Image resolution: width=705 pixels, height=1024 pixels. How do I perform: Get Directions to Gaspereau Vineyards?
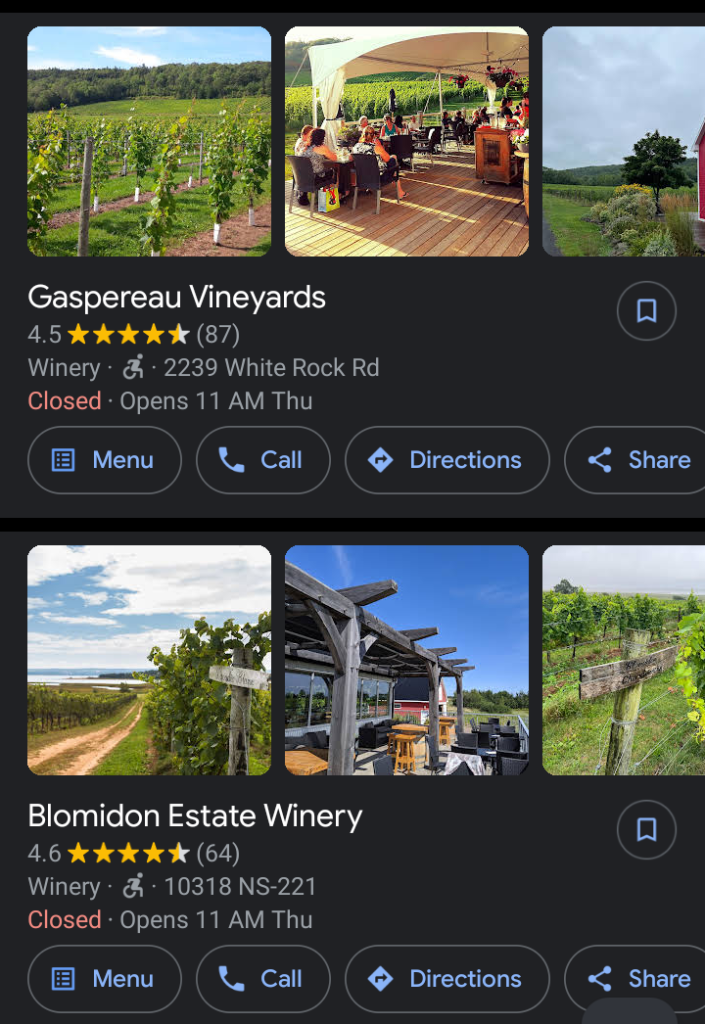(x=447, y=460)
